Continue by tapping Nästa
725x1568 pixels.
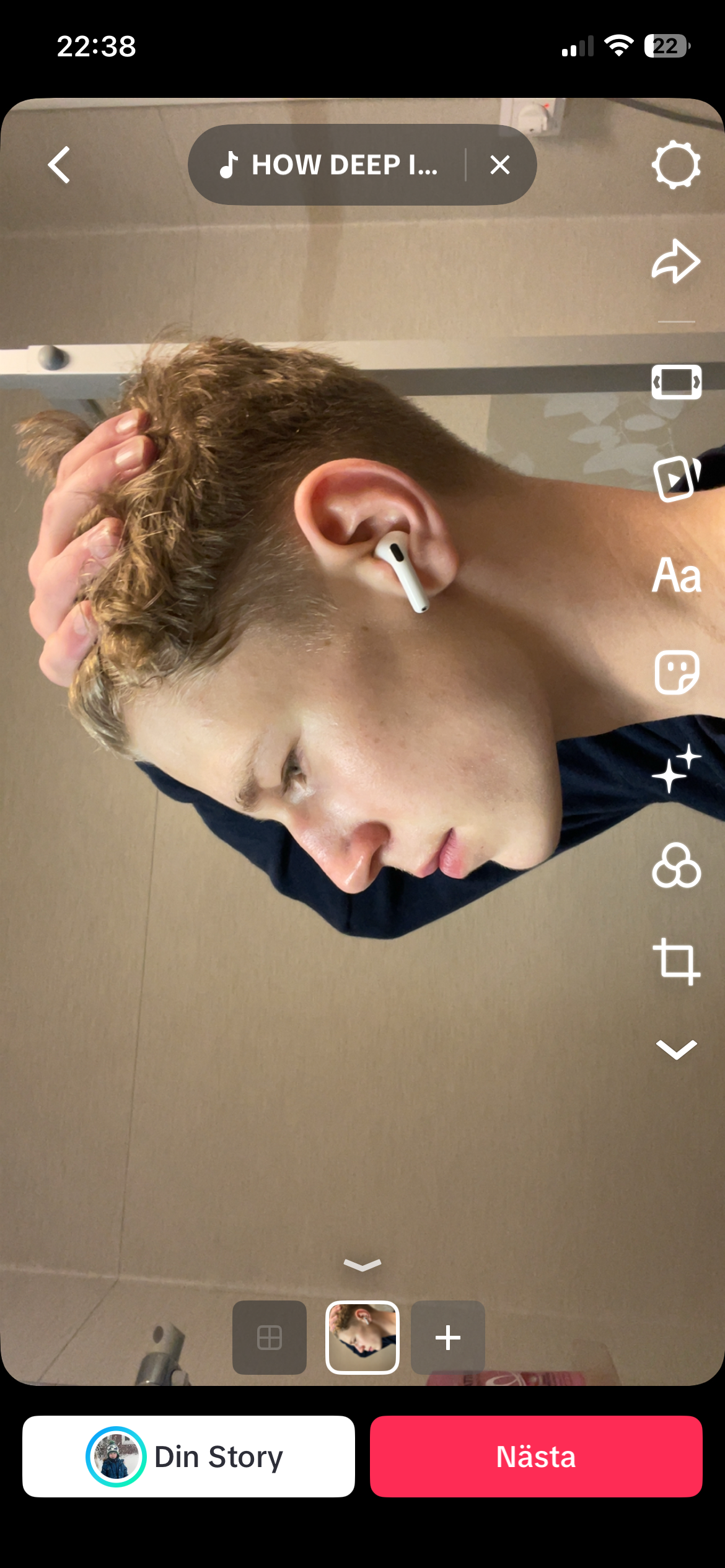pyautogui.click(x=536, y=1457)
